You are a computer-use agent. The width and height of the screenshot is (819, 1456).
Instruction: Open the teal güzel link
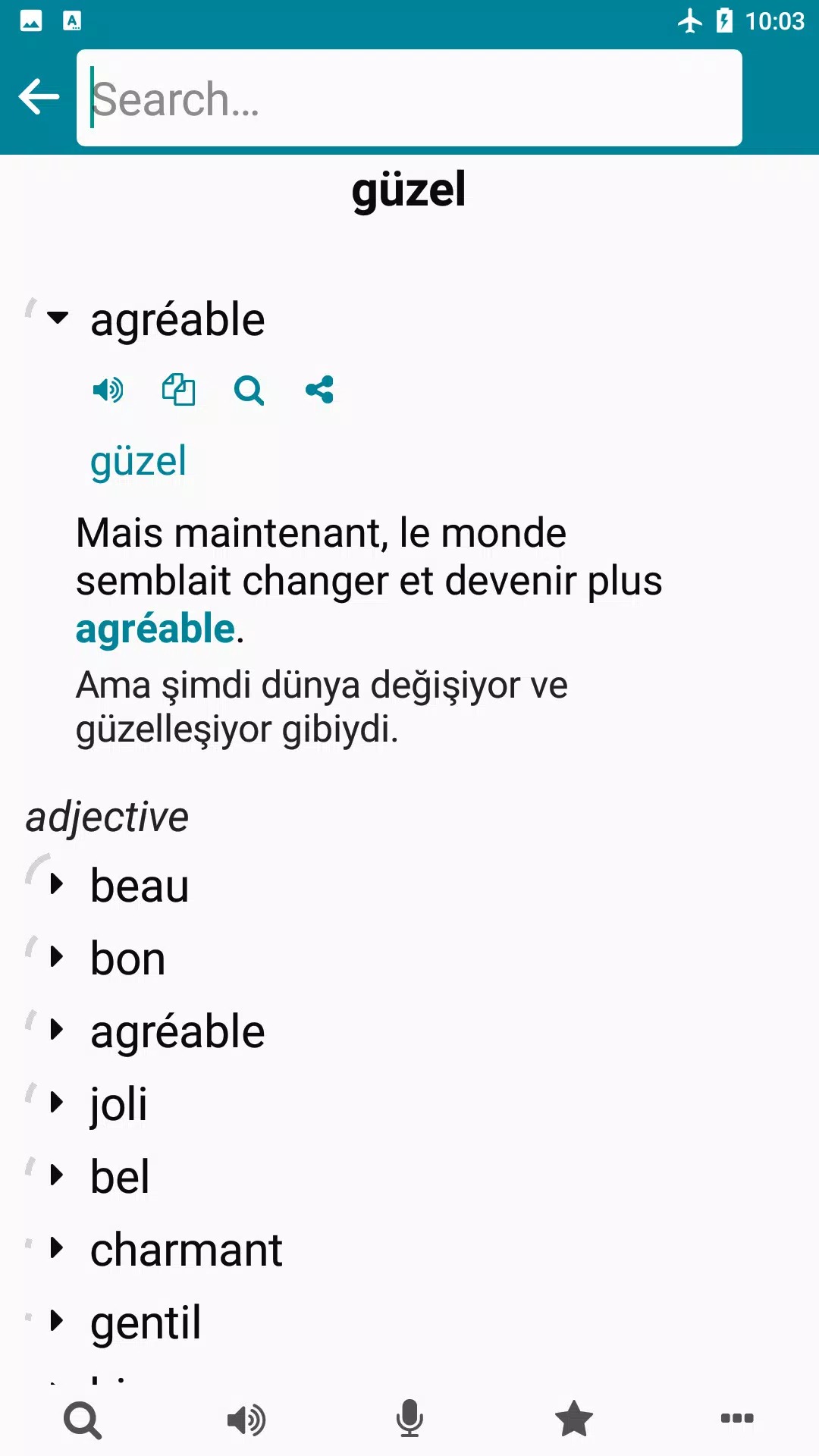click(x=138, y=461)
